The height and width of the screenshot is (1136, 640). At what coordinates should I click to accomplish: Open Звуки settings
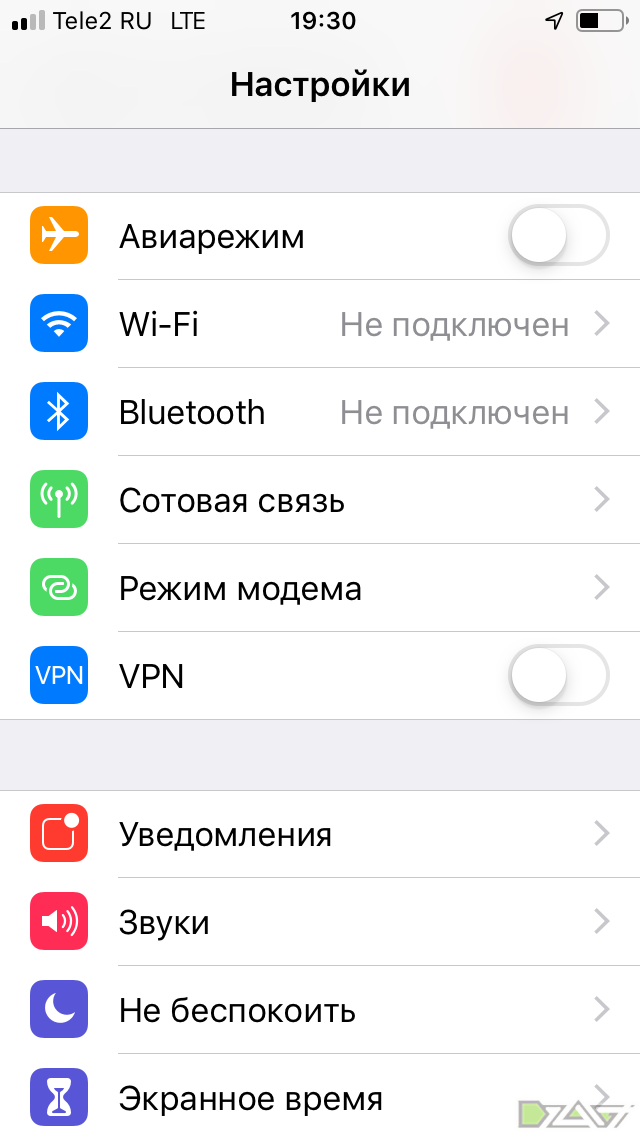pyautogui.click(x=320, y=922)
